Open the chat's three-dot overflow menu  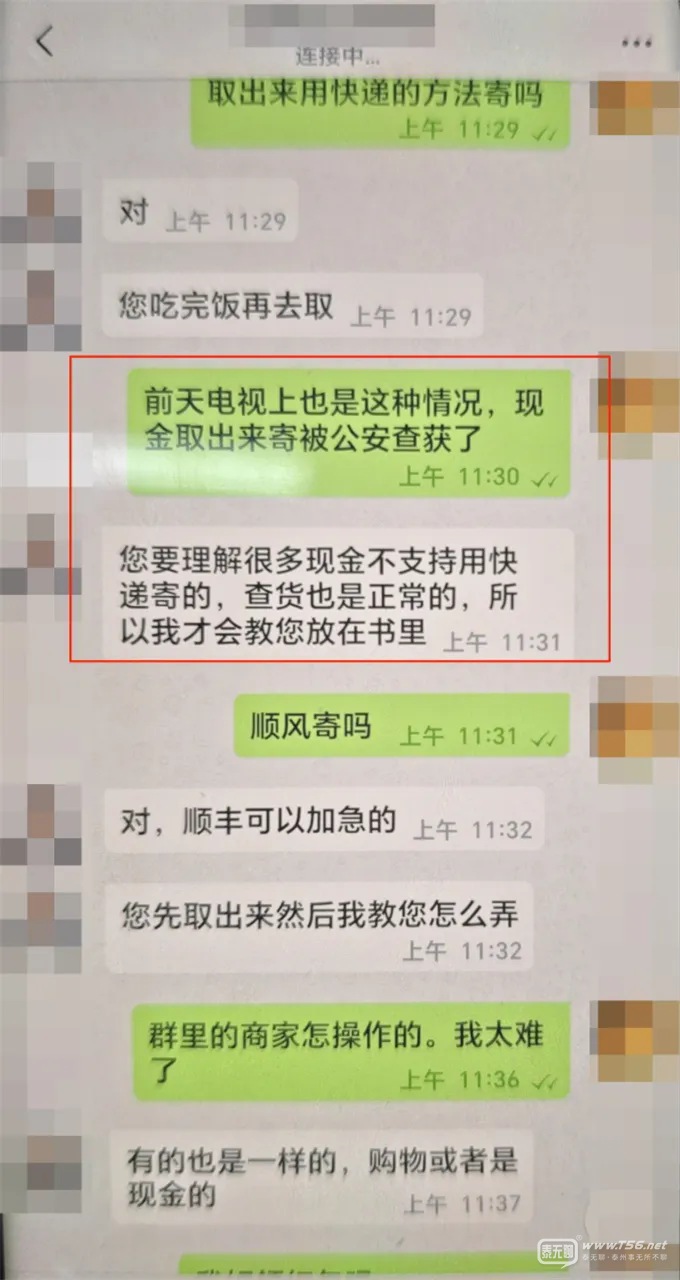pyautogui.click(x=636, y=43)
